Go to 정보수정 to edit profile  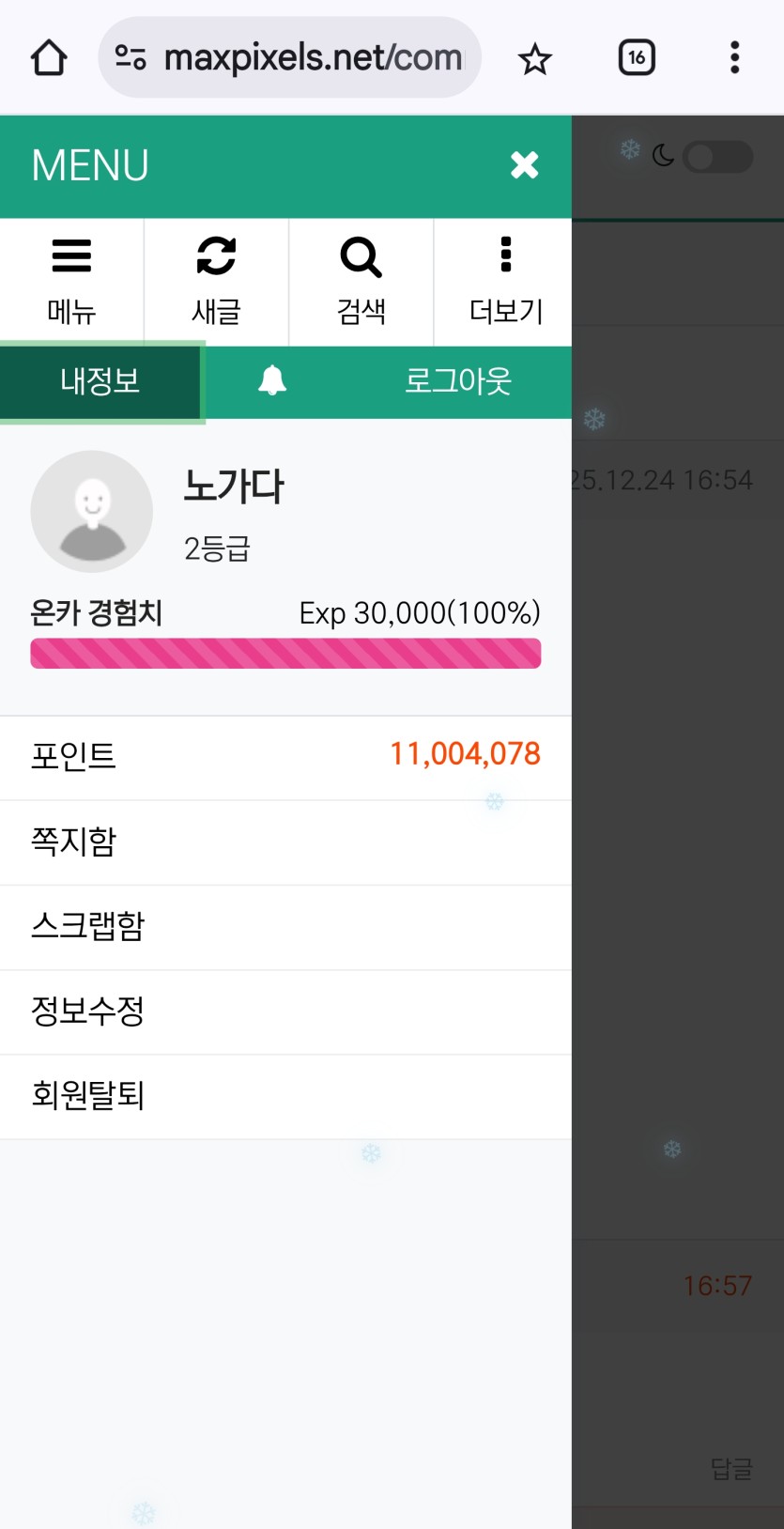coord(285,1012)
